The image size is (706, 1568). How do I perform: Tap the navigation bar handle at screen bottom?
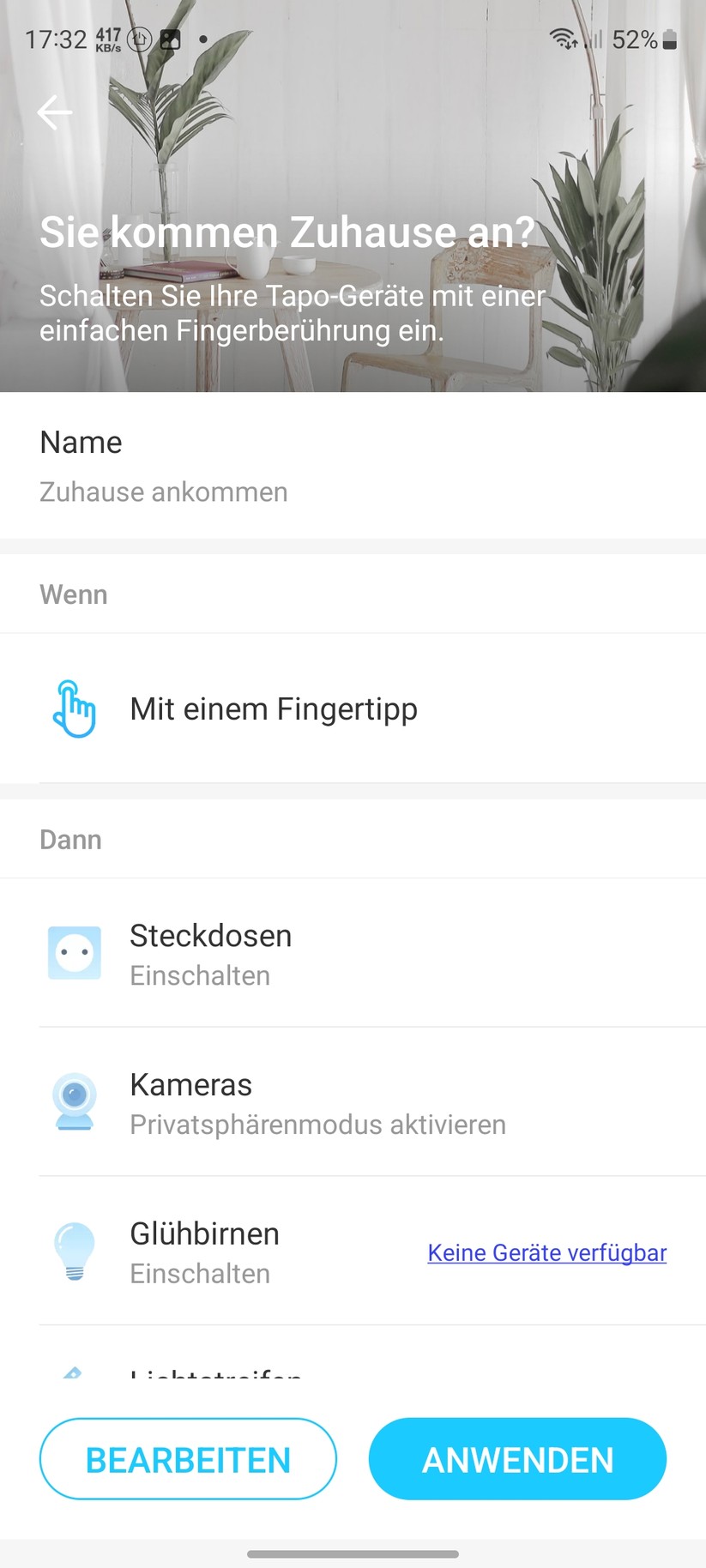[x=353, y=1553]
